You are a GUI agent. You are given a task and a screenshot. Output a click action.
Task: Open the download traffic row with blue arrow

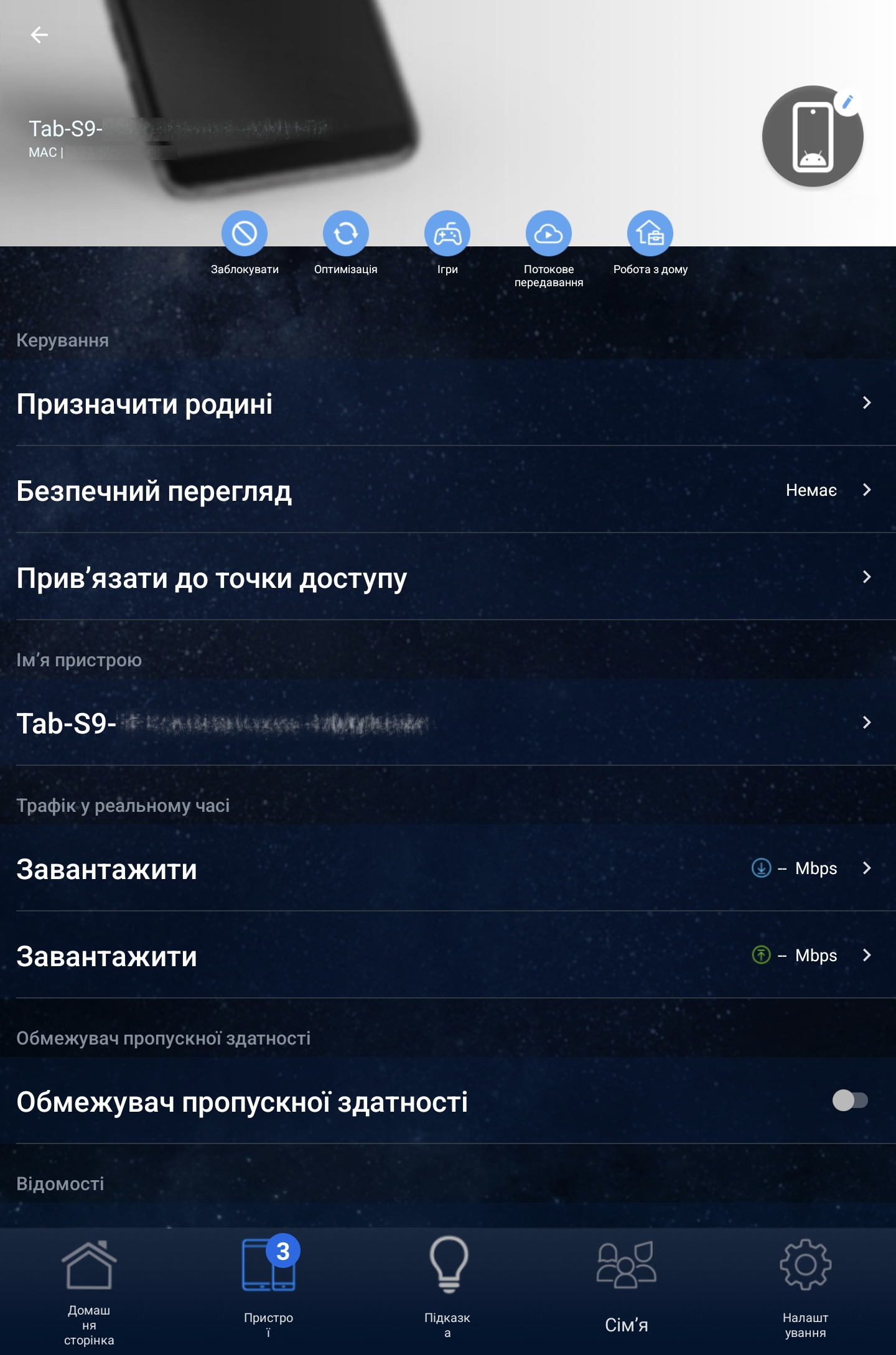(448, 868)
